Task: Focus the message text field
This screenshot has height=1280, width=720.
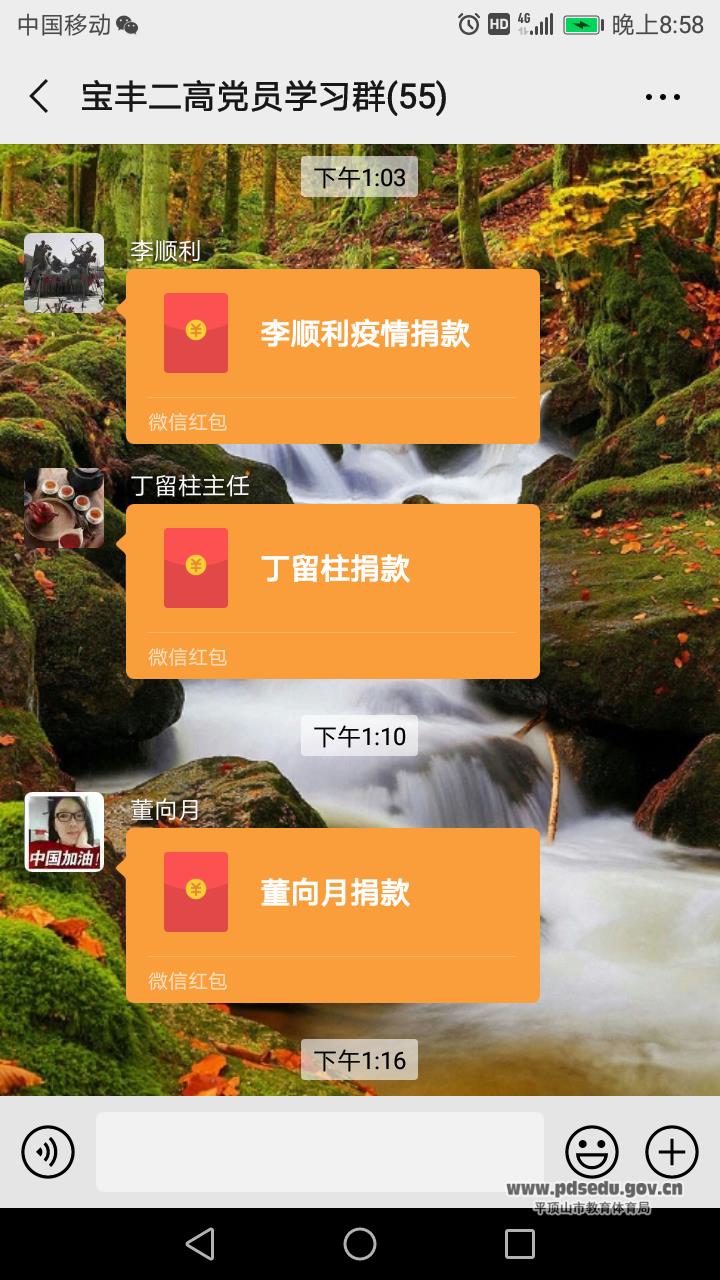Action: pyautogui.click(x=320, y=1152)
